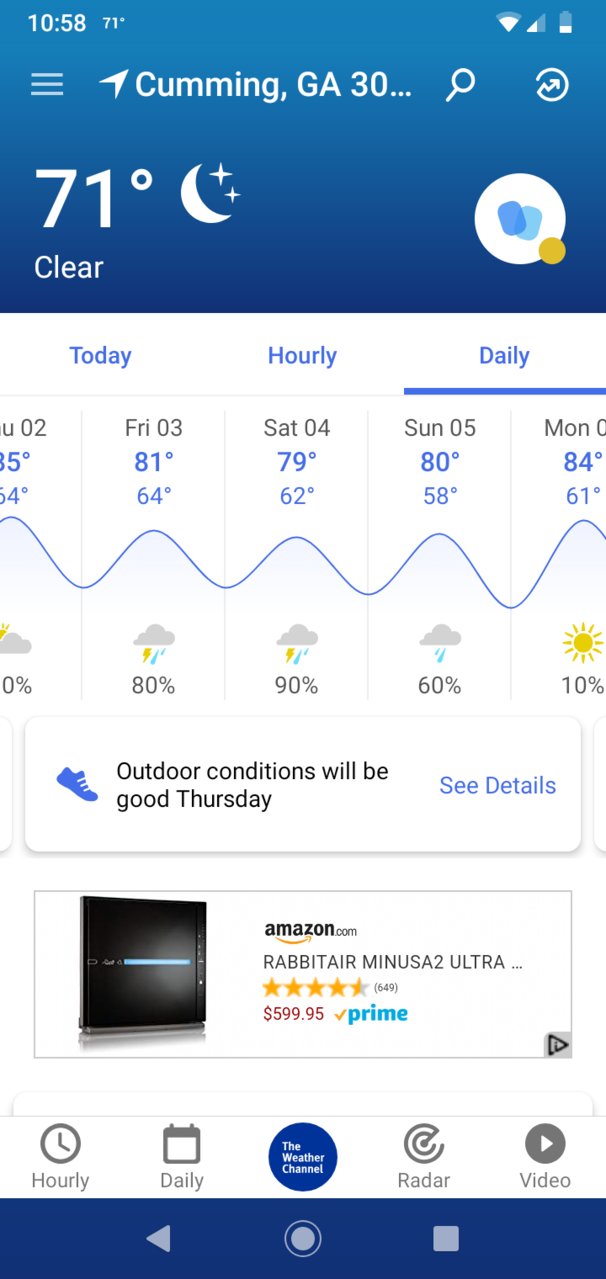The image size is (606, 1279).
Task: Open the Radar tab
Action: point(424,1158)
